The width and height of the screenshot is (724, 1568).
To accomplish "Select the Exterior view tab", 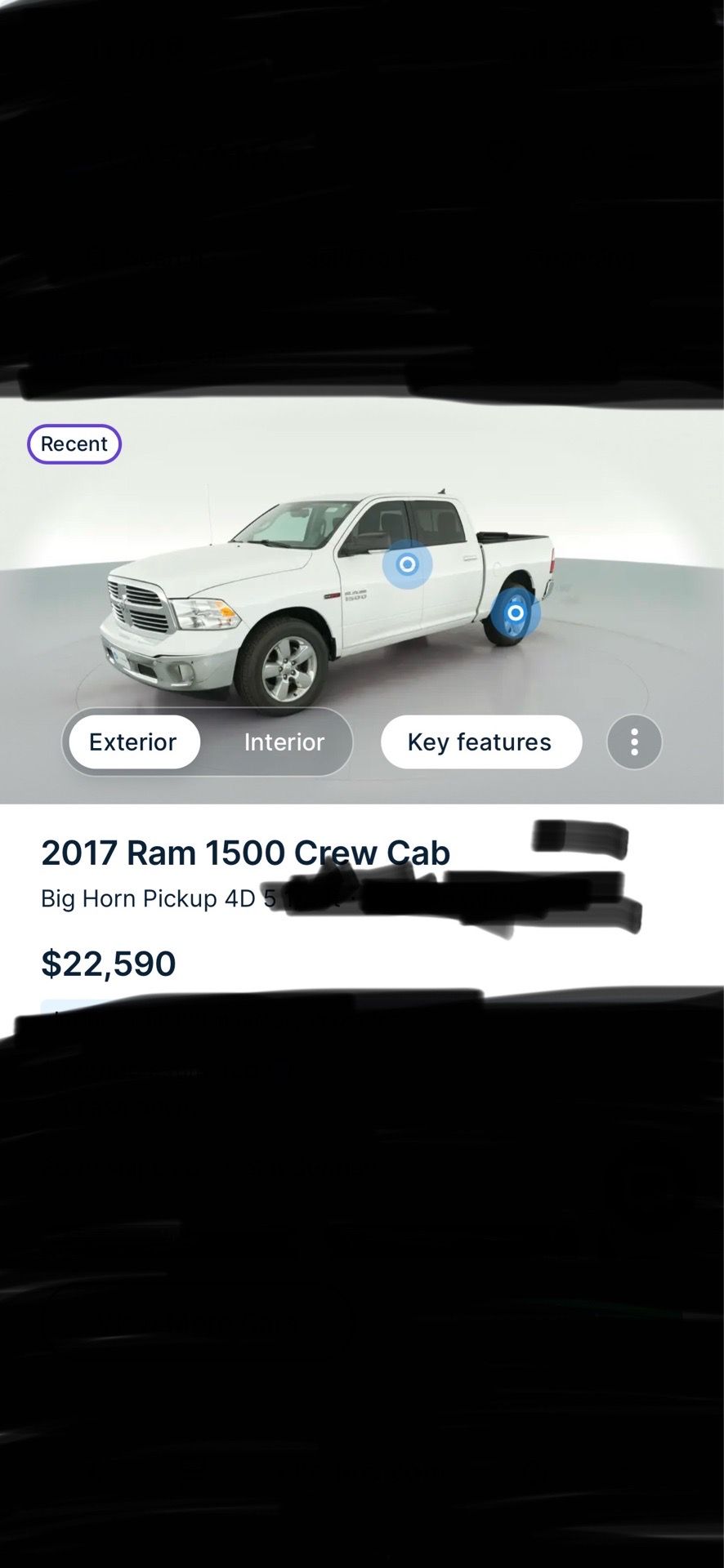I will point(133,742).
